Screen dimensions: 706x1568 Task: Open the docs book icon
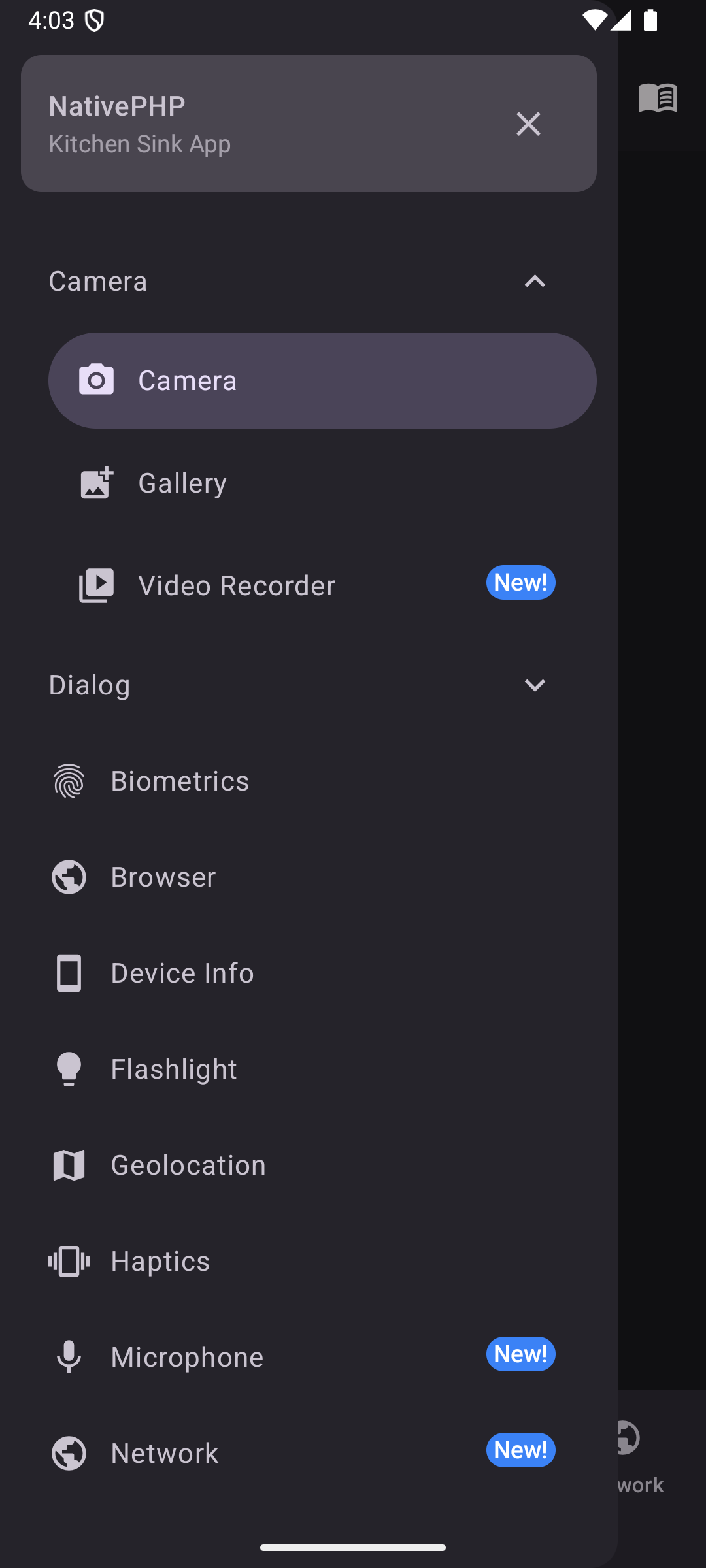coord(658,98)
